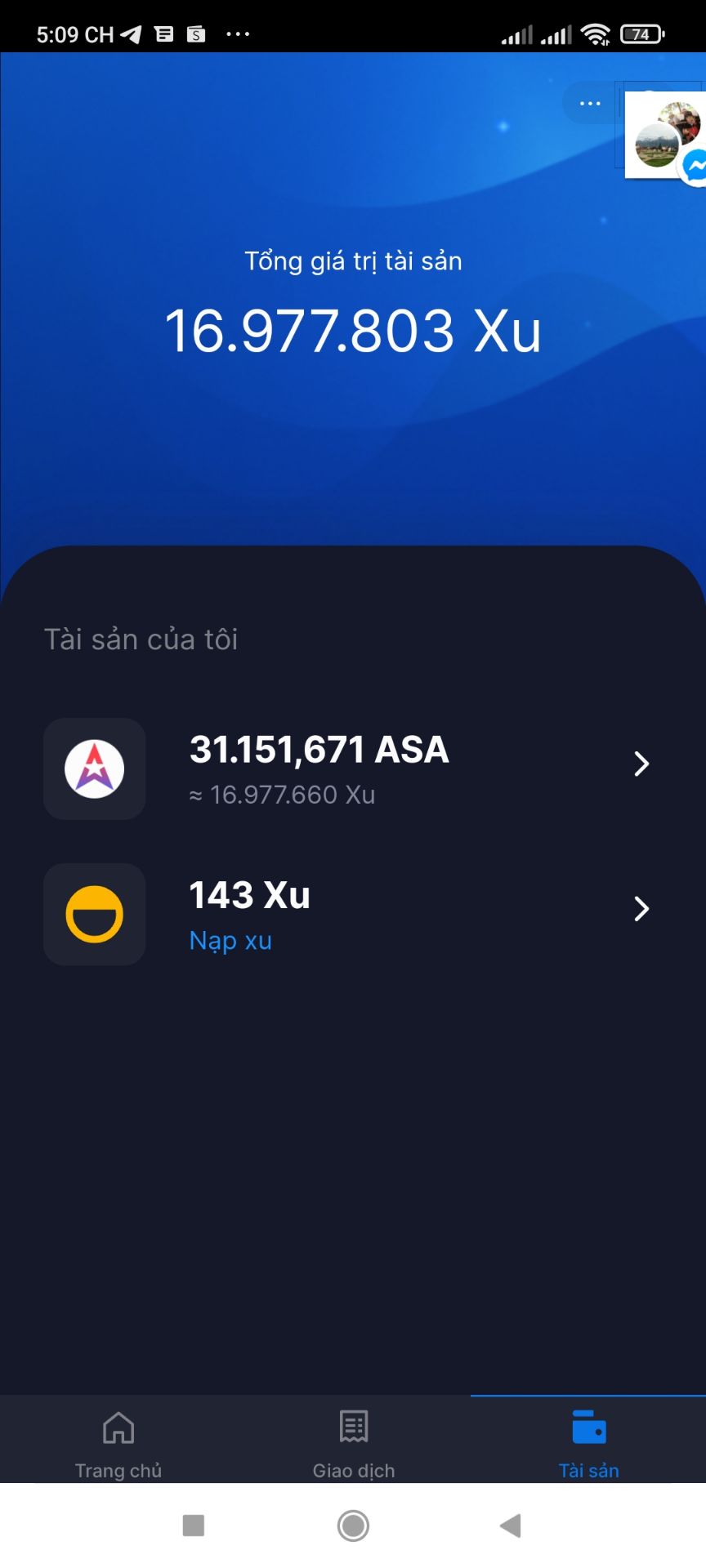Tap the Nạp xu link
Image resolution: width=706 pixels, height=1568 pixels.
tap(230, 941)
